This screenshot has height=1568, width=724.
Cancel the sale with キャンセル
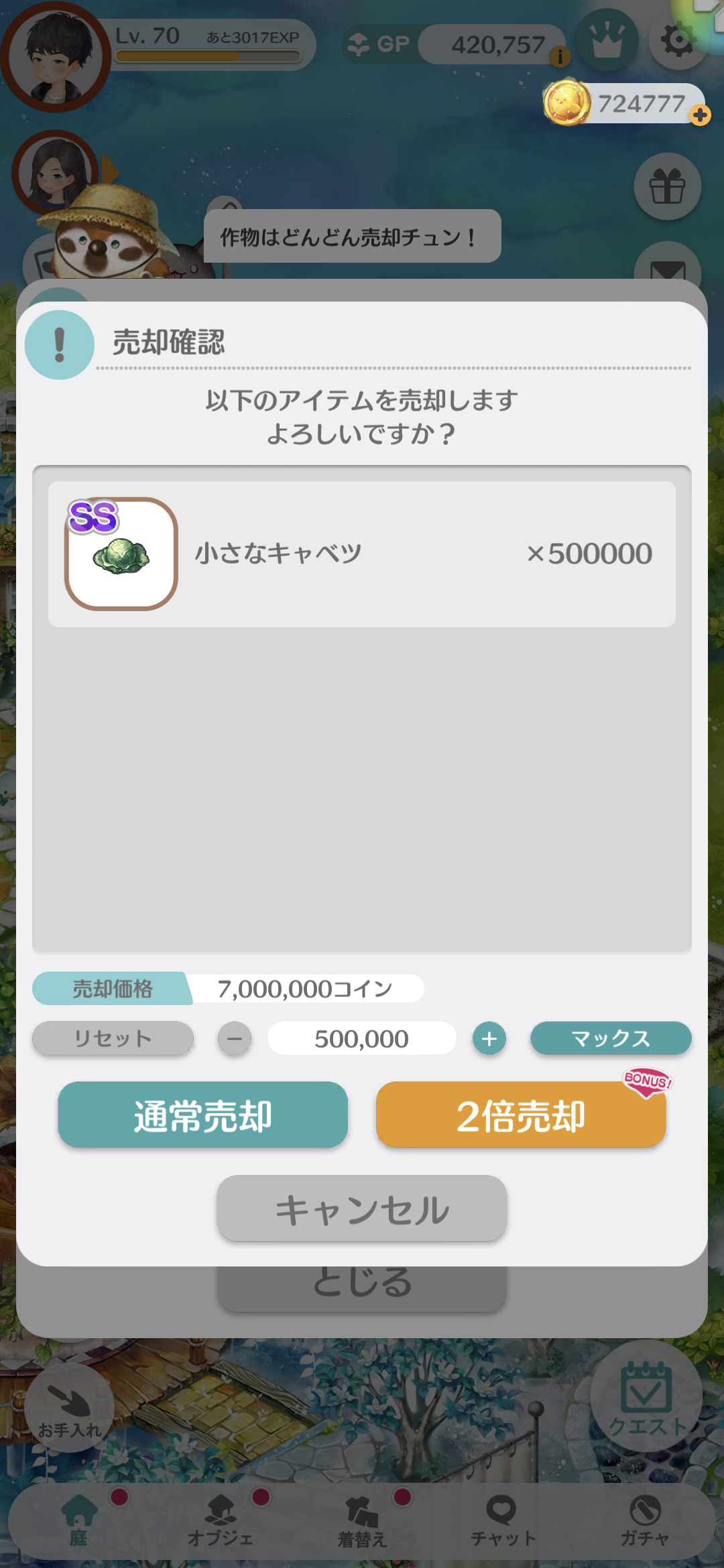(361, 1209)
